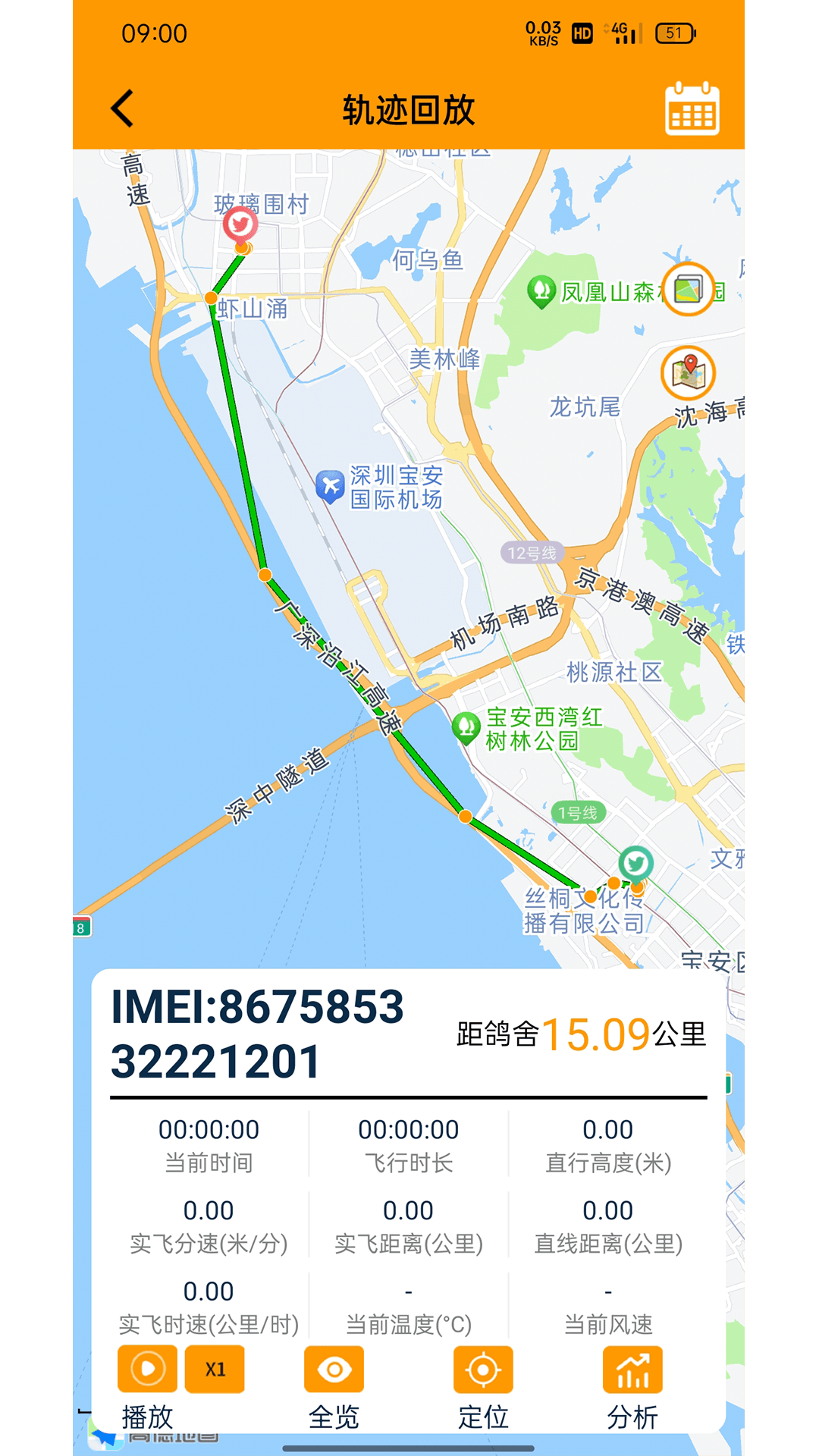819x1456 pixels.
Task: Tap the red pigeon start marker
Action: coord(240,224)
